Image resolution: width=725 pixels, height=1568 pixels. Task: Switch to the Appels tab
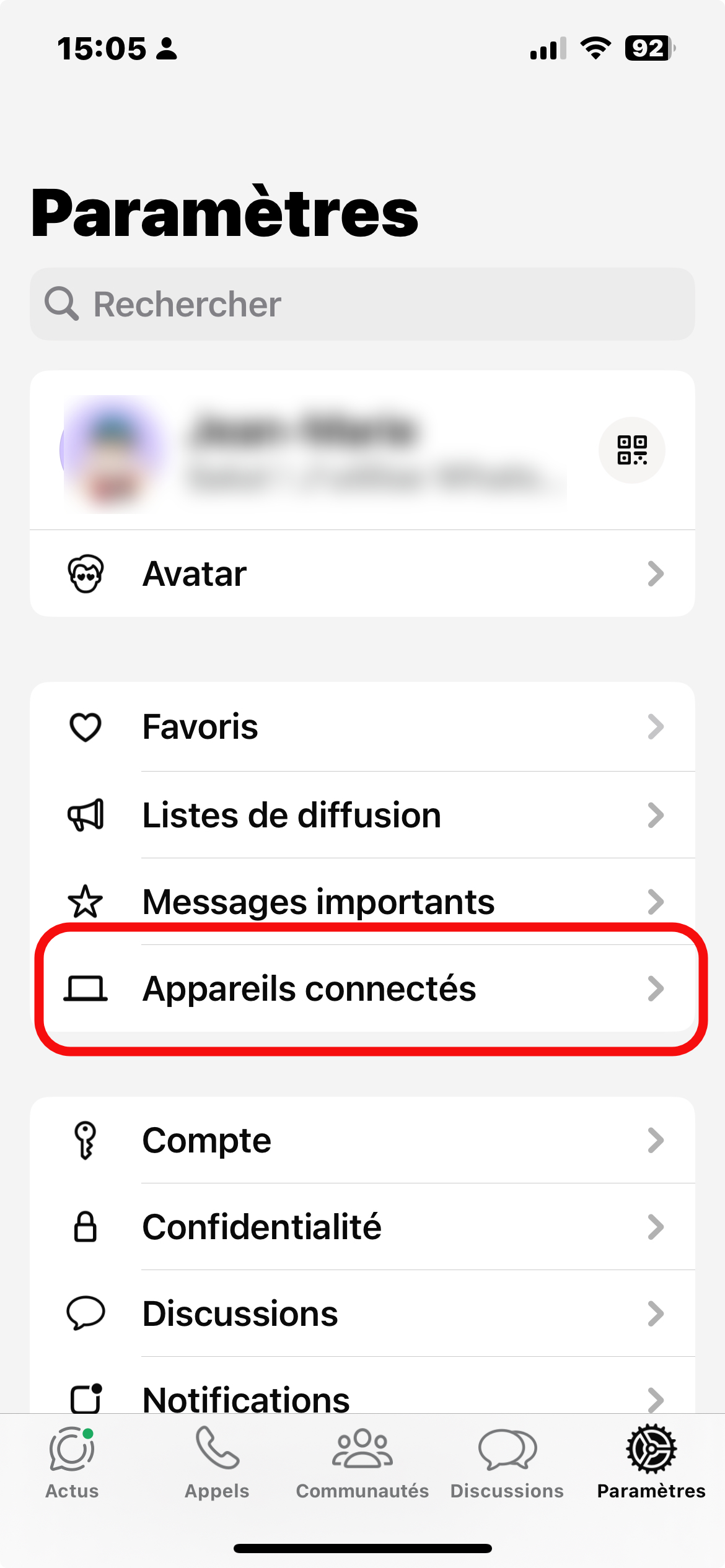pyautogui.click(x=217, y=1463)
